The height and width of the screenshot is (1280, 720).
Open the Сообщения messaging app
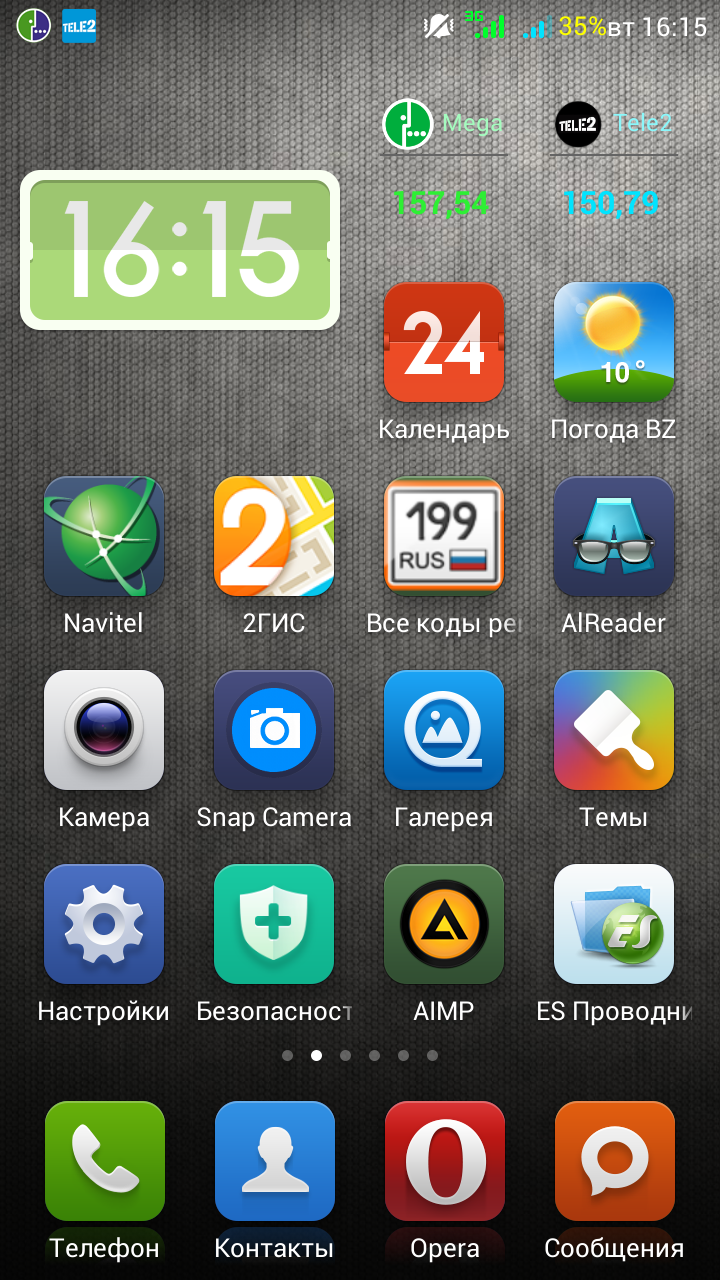tap(614, 1162)
